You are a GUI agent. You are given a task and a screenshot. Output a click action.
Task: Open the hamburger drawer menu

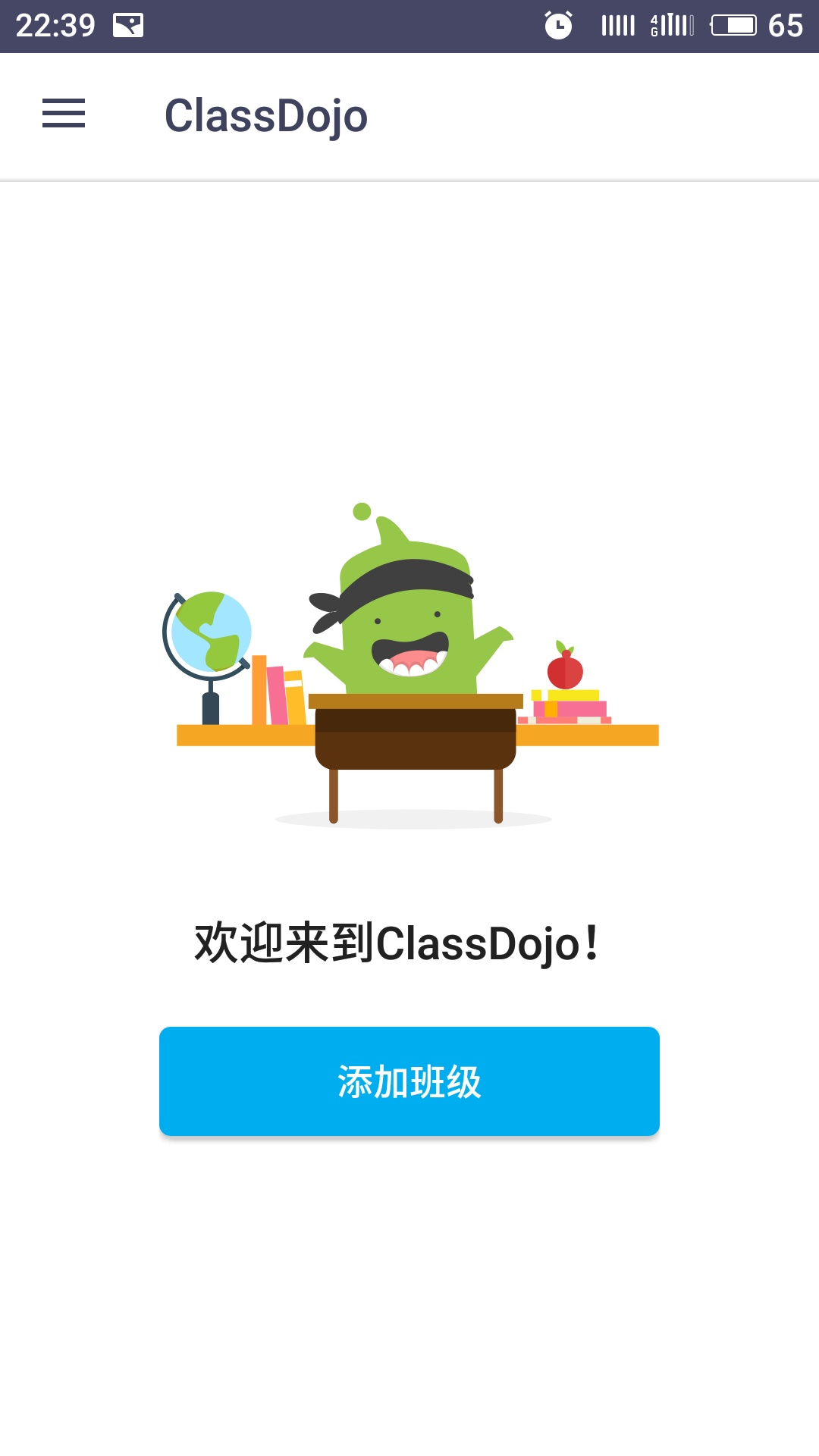64,114
